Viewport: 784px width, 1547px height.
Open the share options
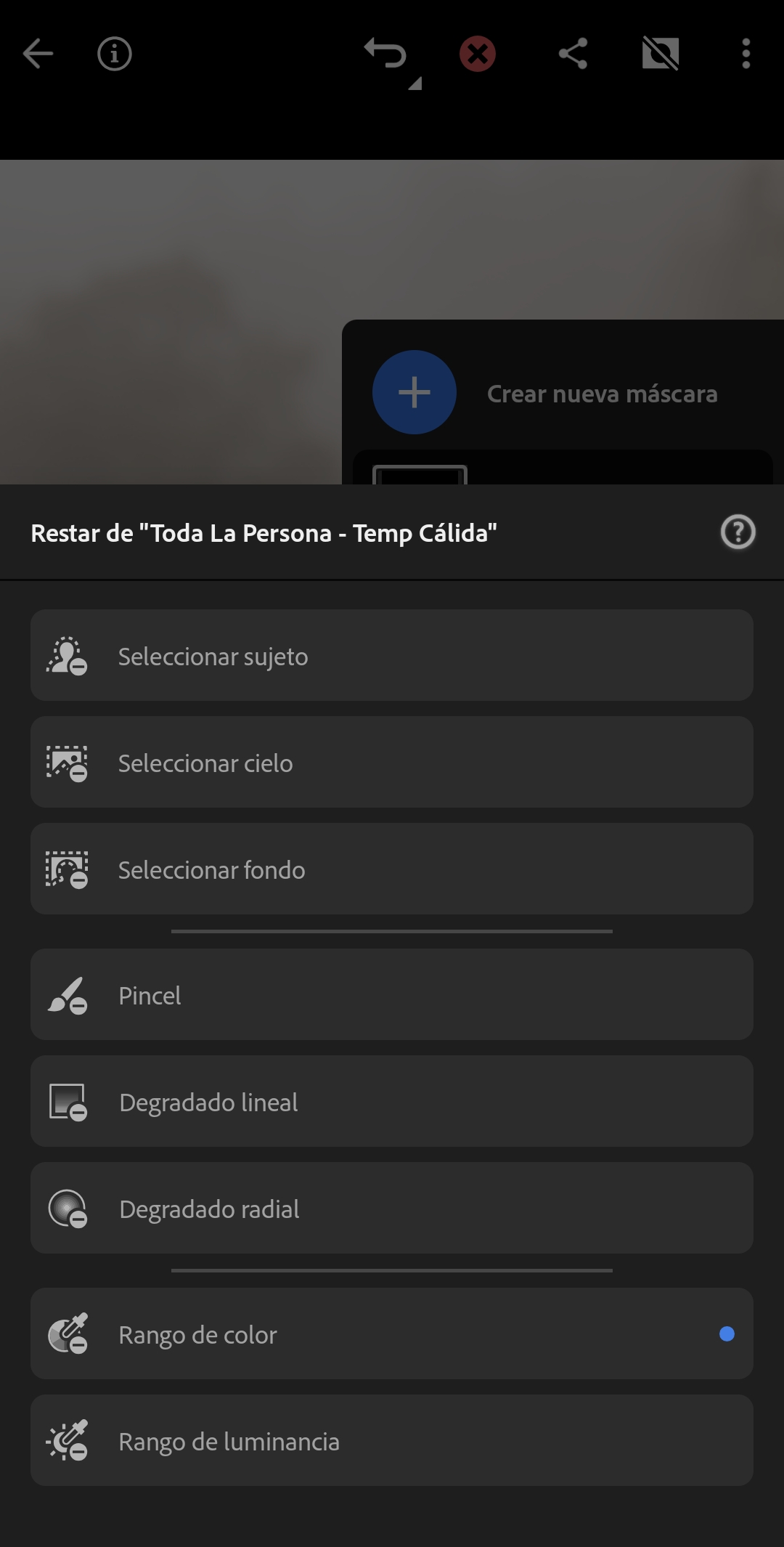point(573,54)
